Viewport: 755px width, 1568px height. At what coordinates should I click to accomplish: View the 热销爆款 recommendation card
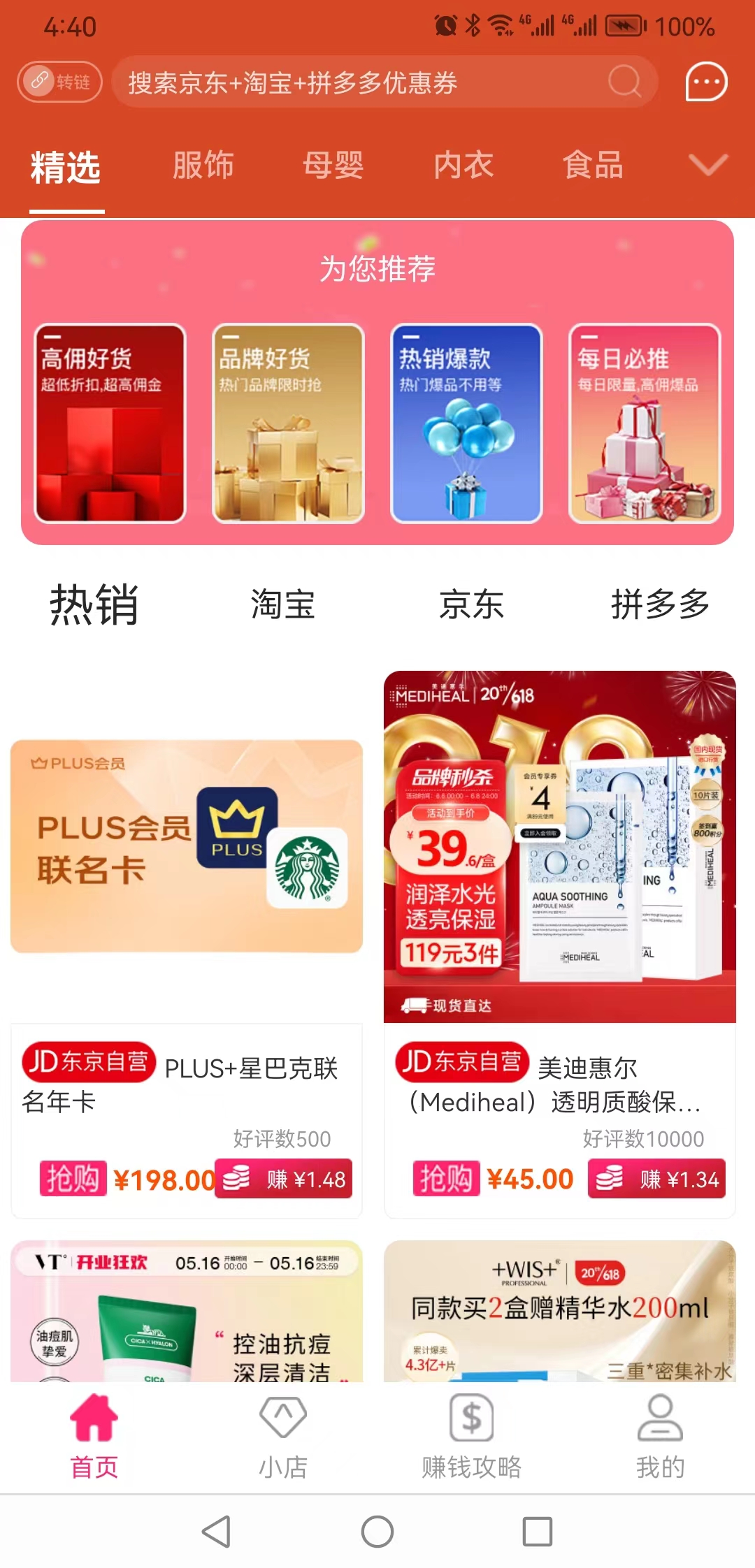click(466, 423)
